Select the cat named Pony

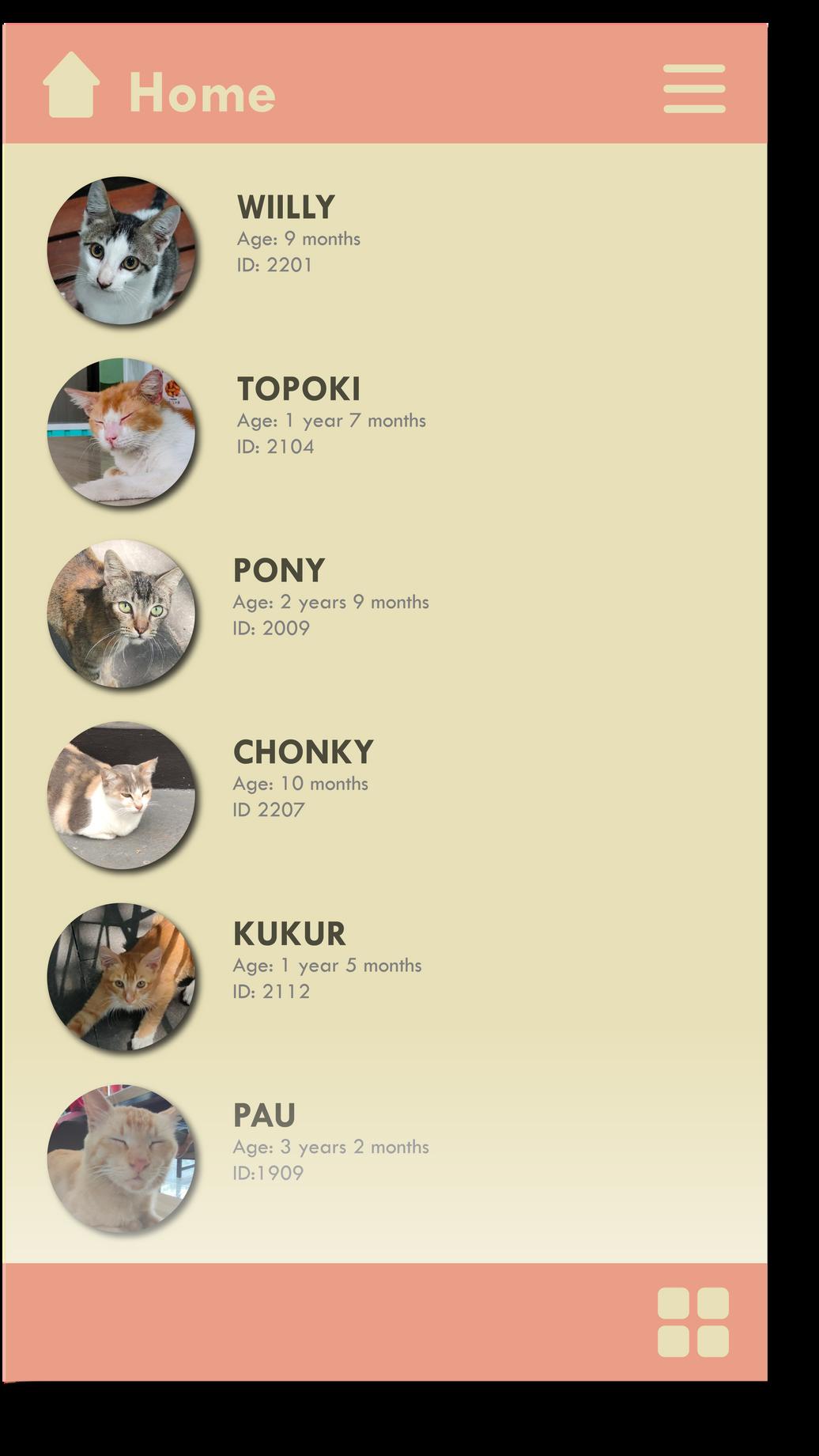click(x=278, y=571)
